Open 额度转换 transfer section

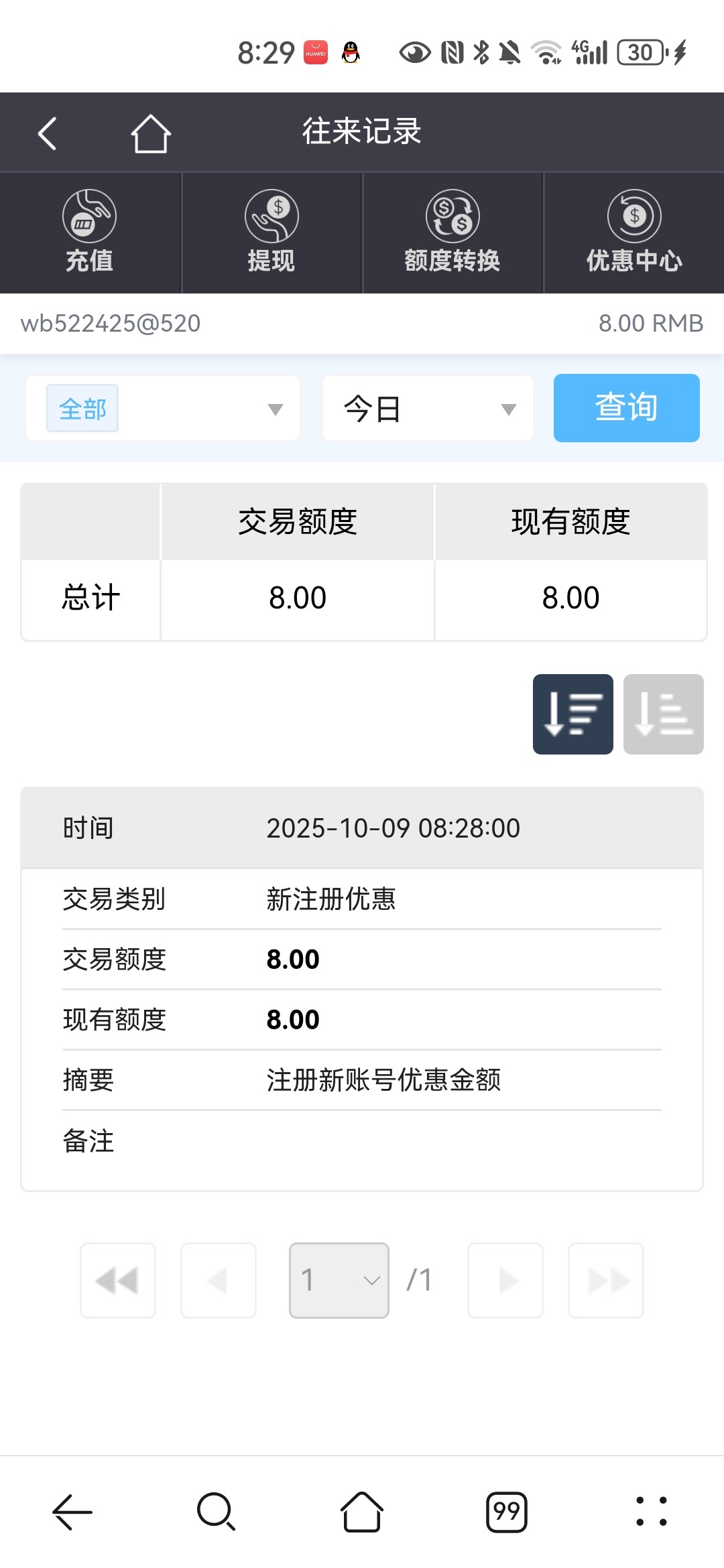[452, 233]
